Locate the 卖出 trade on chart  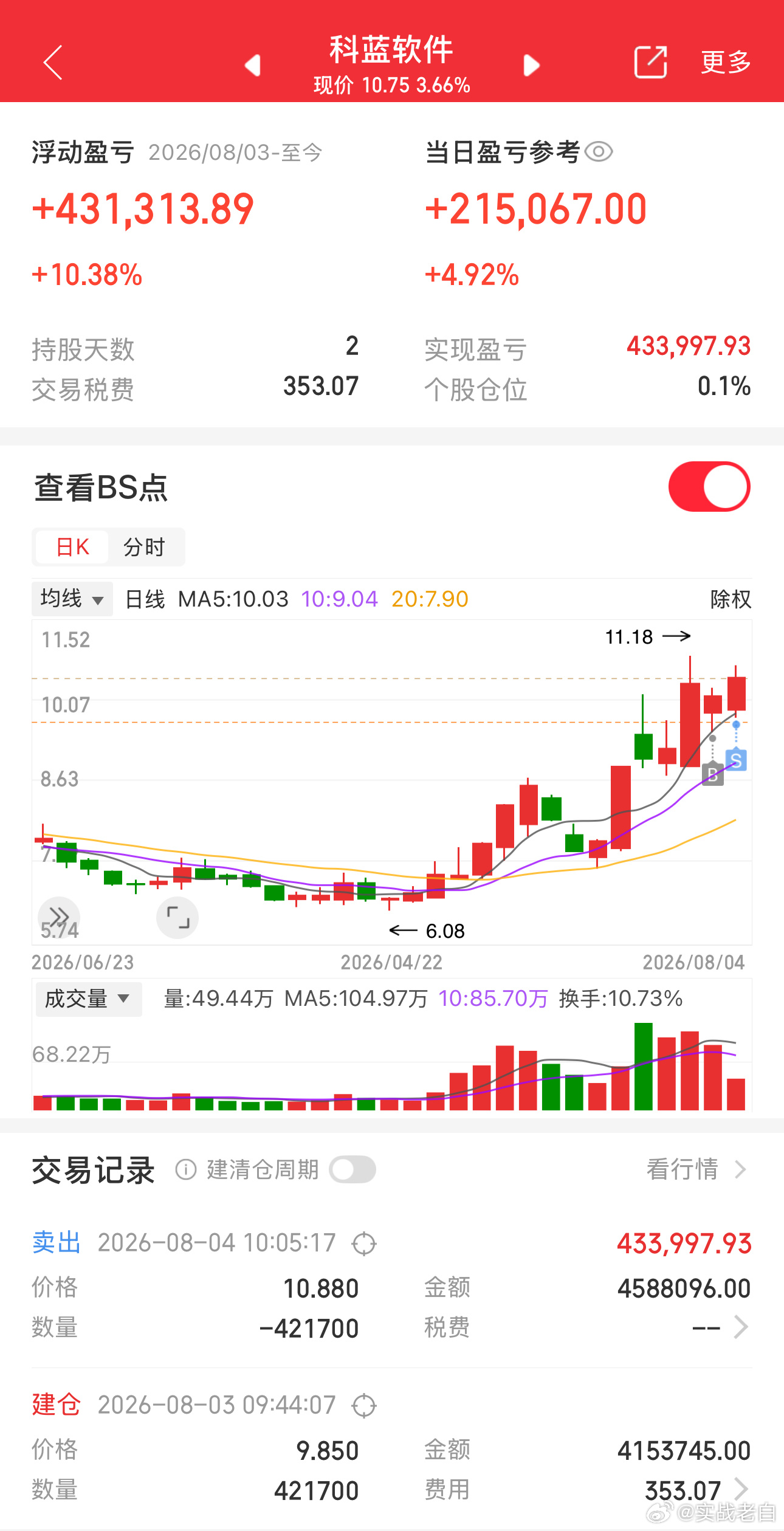coord(364,1244)
